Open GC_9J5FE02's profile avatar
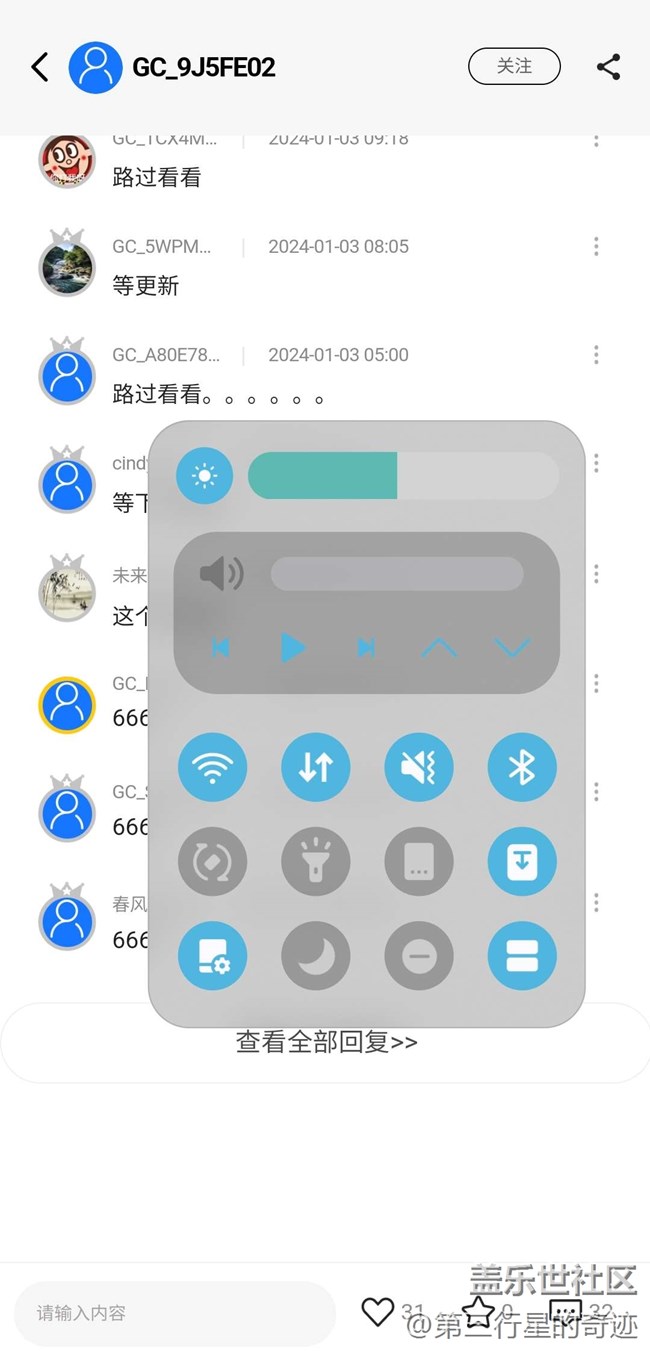The width and height of the screenshot is (650, 1360). coord(95,68)
